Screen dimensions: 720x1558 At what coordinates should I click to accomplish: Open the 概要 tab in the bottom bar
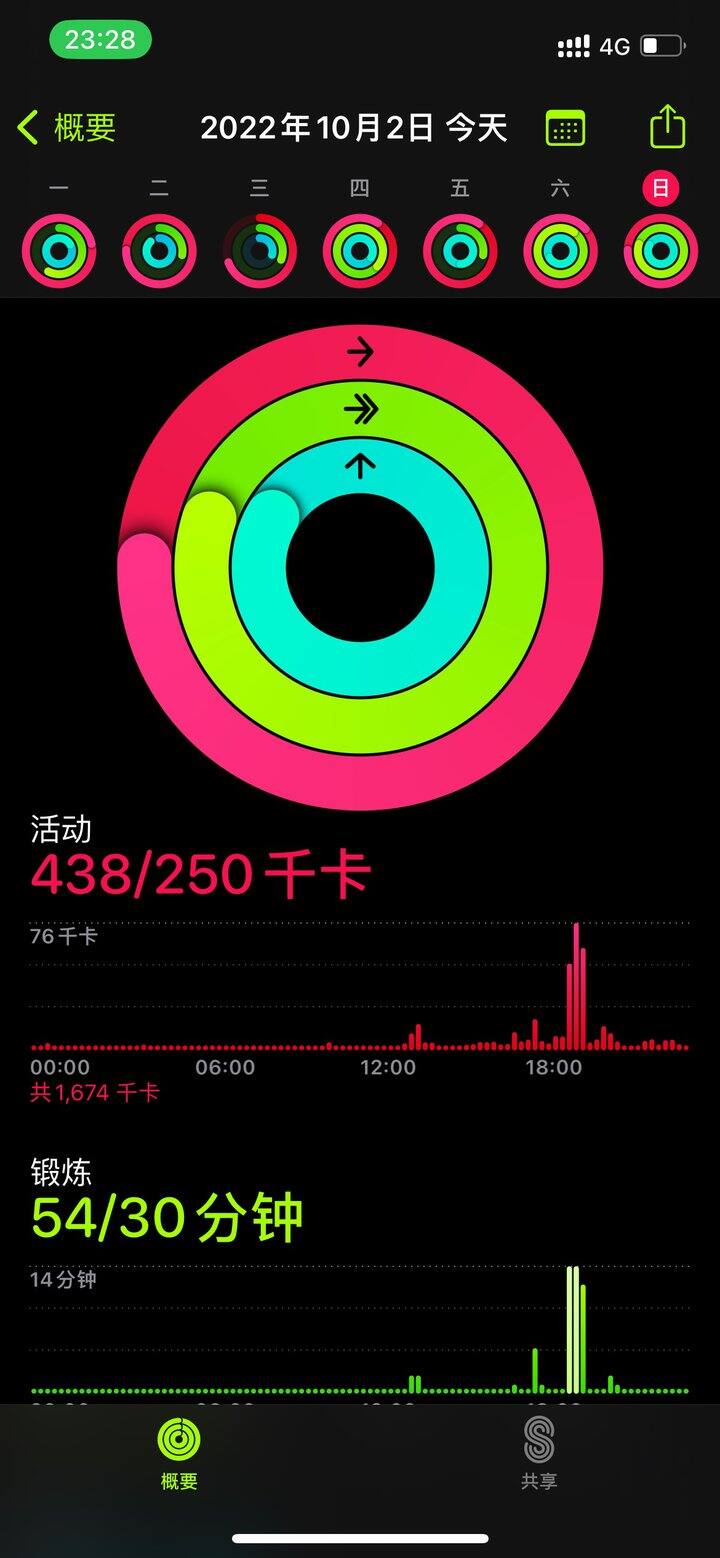(x=179, y=1453)
